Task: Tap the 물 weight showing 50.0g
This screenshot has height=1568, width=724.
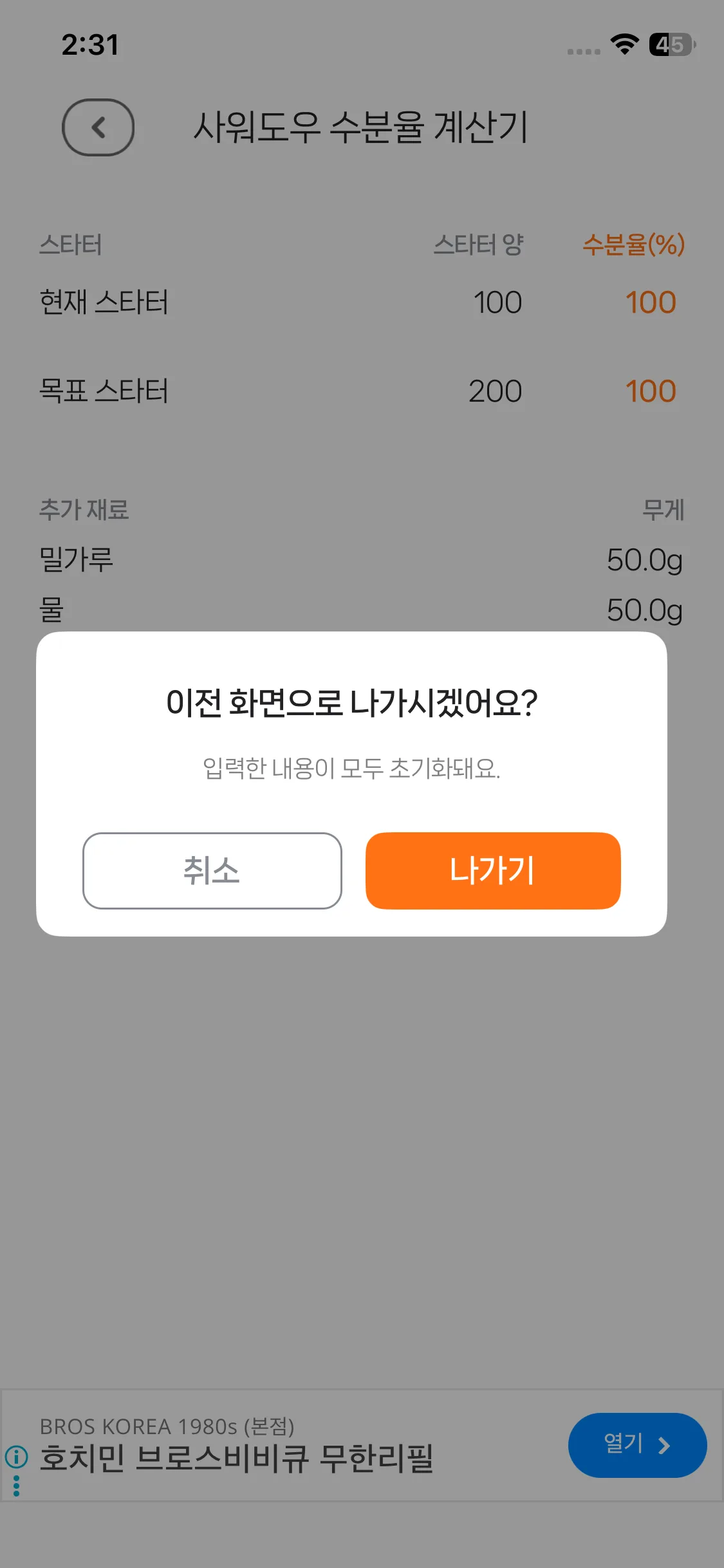Action: pyautogui.click(x=644, y=610)
